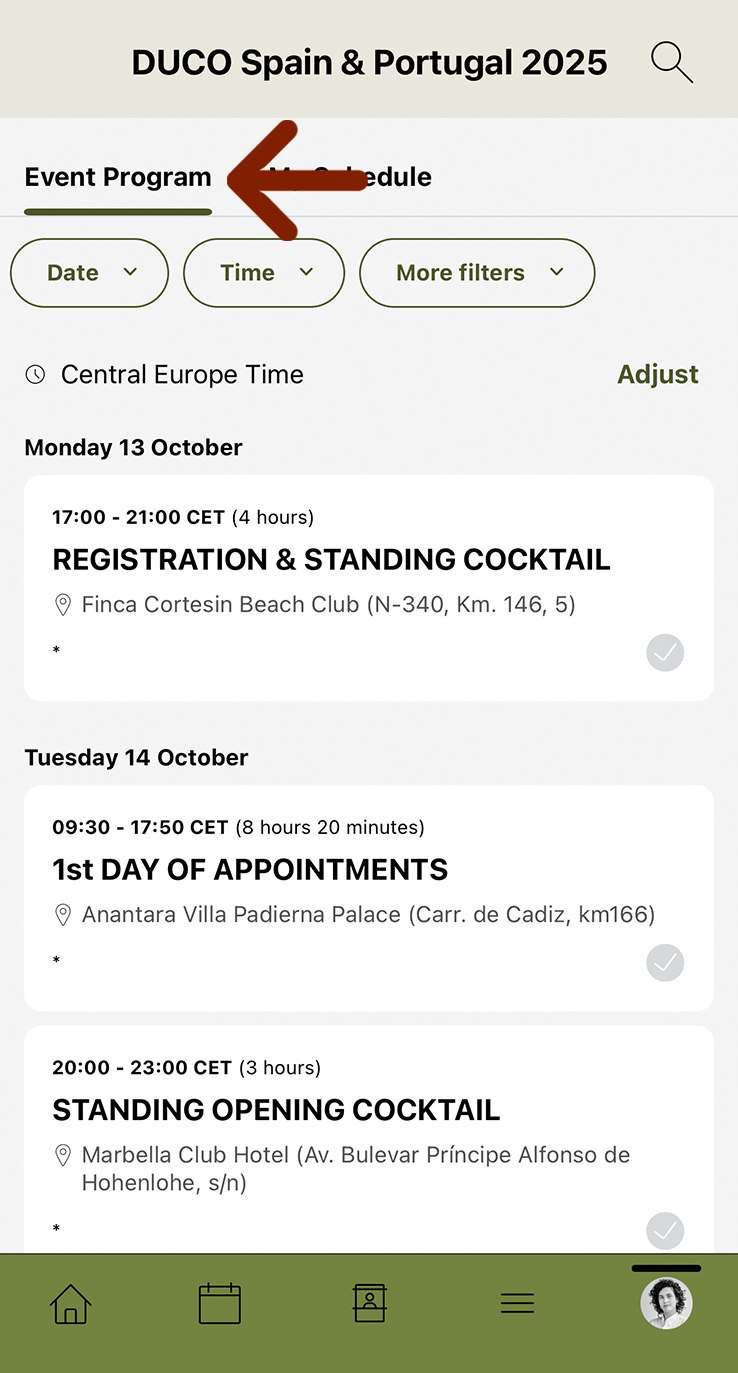The image size is (738, 1373).
Task: Open the More filters dropdown
Action: click(477, 272)
